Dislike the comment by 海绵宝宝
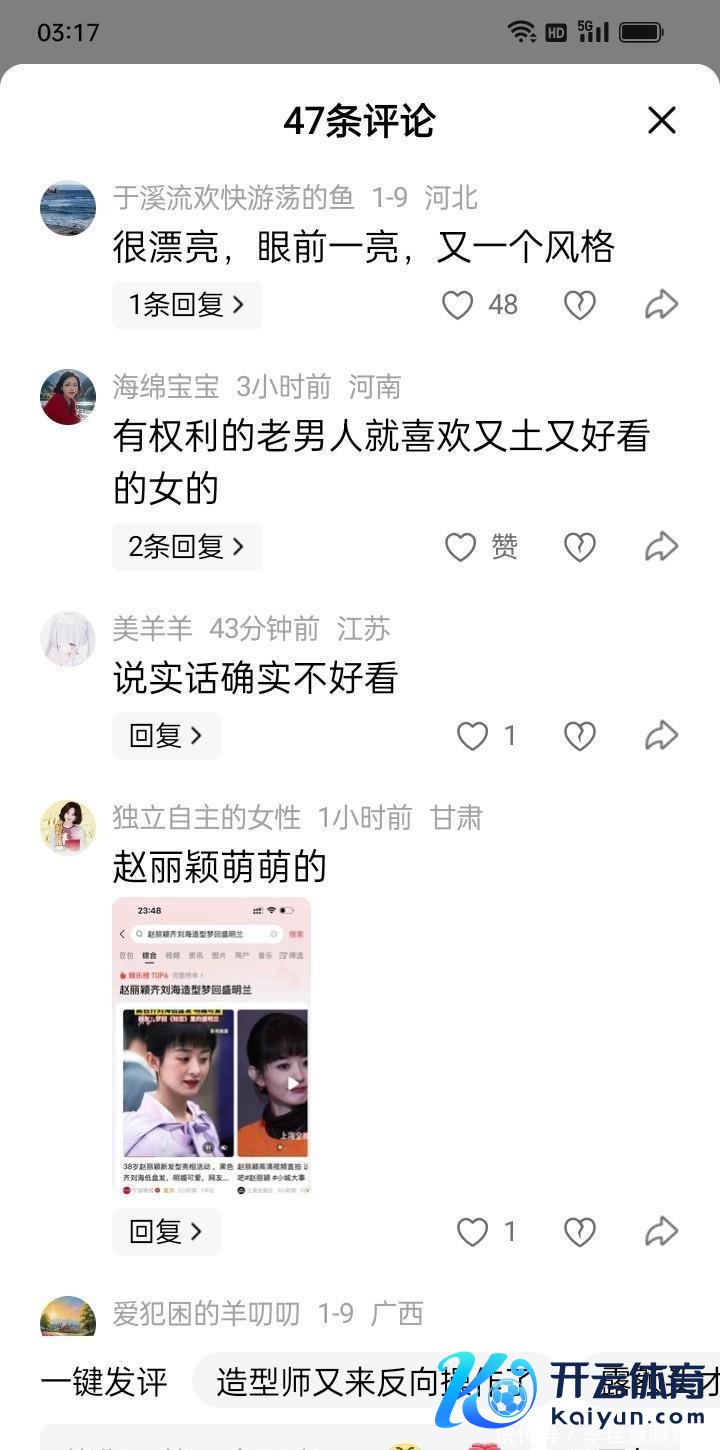This screenshot has height=1450, width=720. pos(580,547)
